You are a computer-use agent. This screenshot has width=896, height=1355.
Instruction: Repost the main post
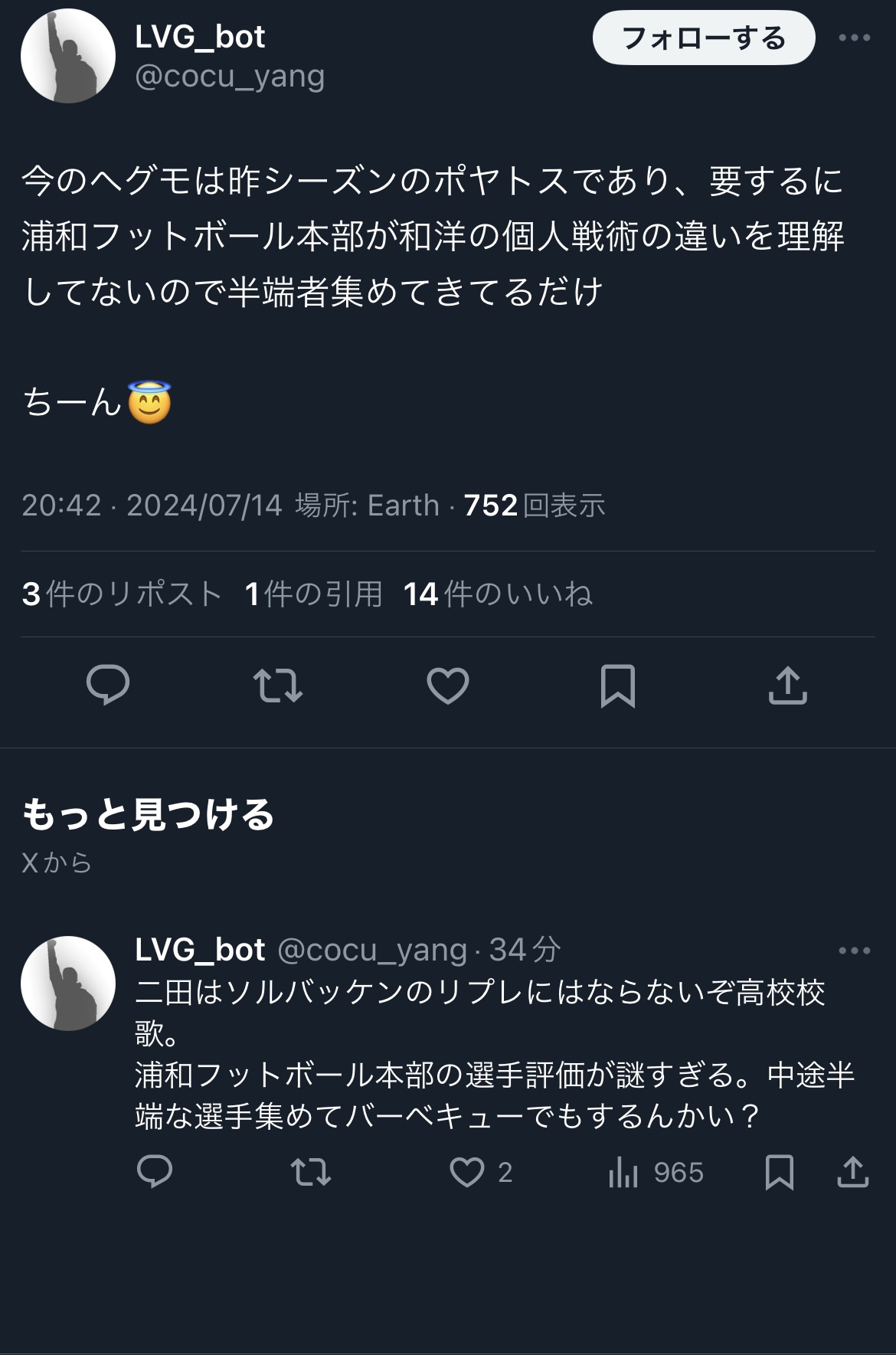(x=278, y=684)
